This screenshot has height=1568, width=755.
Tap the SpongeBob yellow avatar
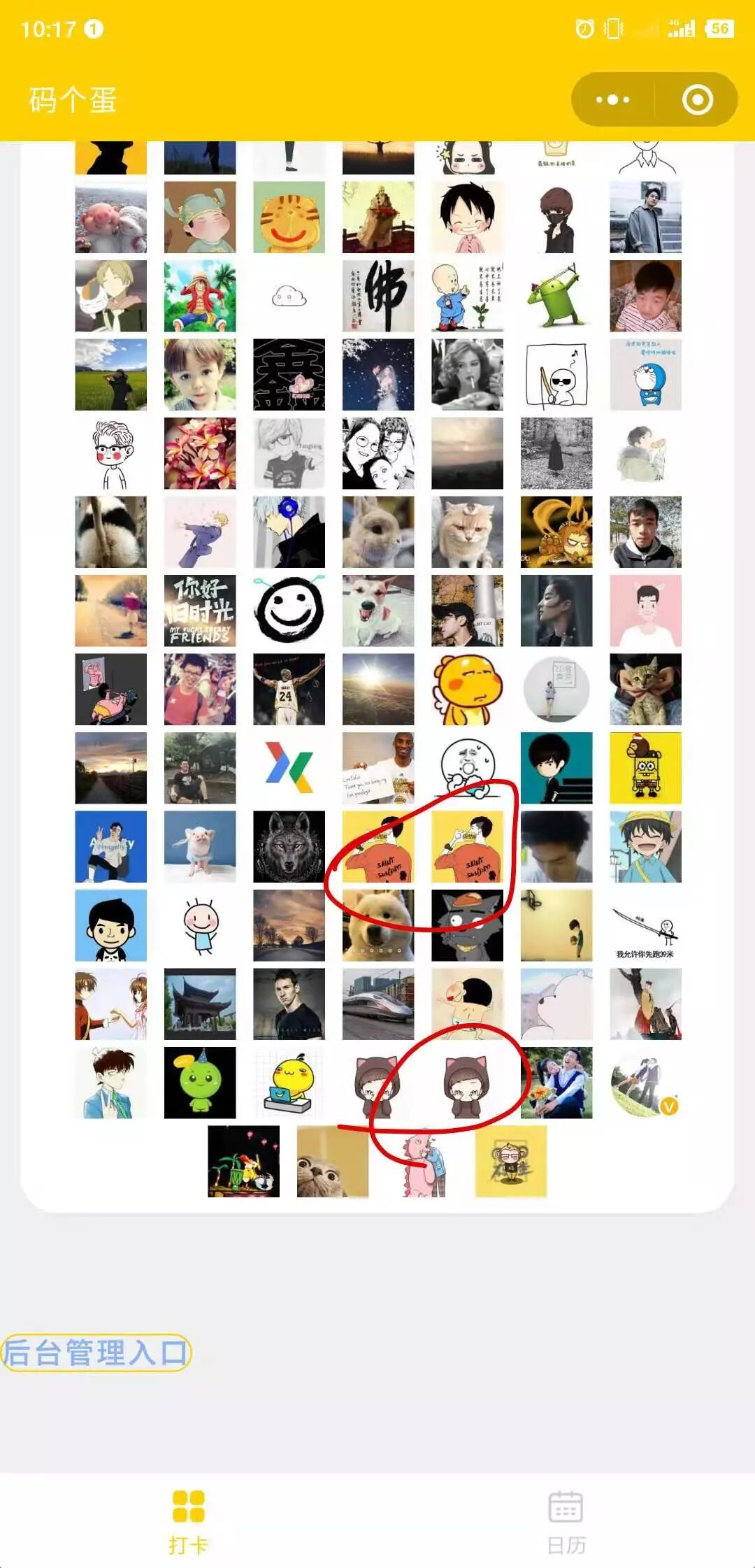(x=645, y=768)
